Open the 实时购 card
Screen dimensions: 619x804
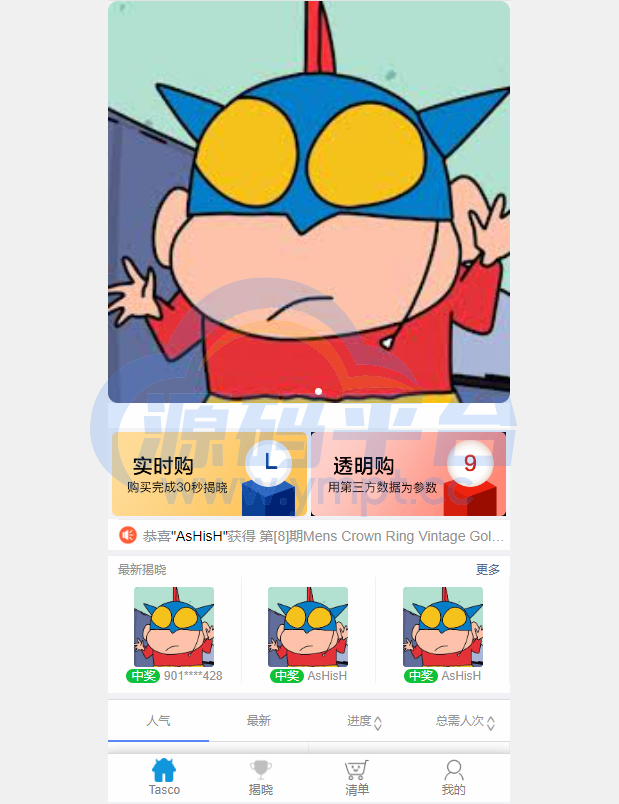pyautogui.click(x=209, y=474)
